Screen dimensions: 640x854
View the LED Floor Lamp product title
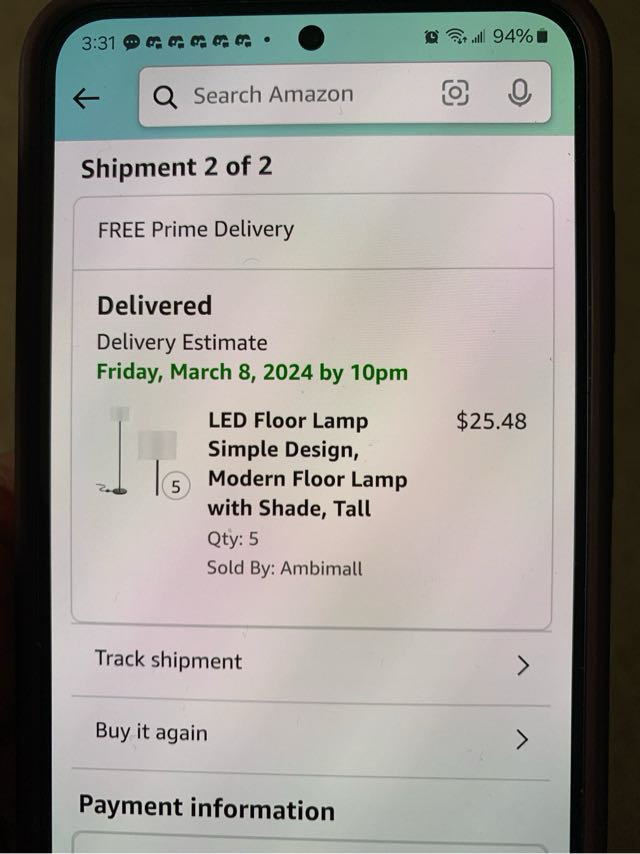pyautogui.click(x=307, y=464)
